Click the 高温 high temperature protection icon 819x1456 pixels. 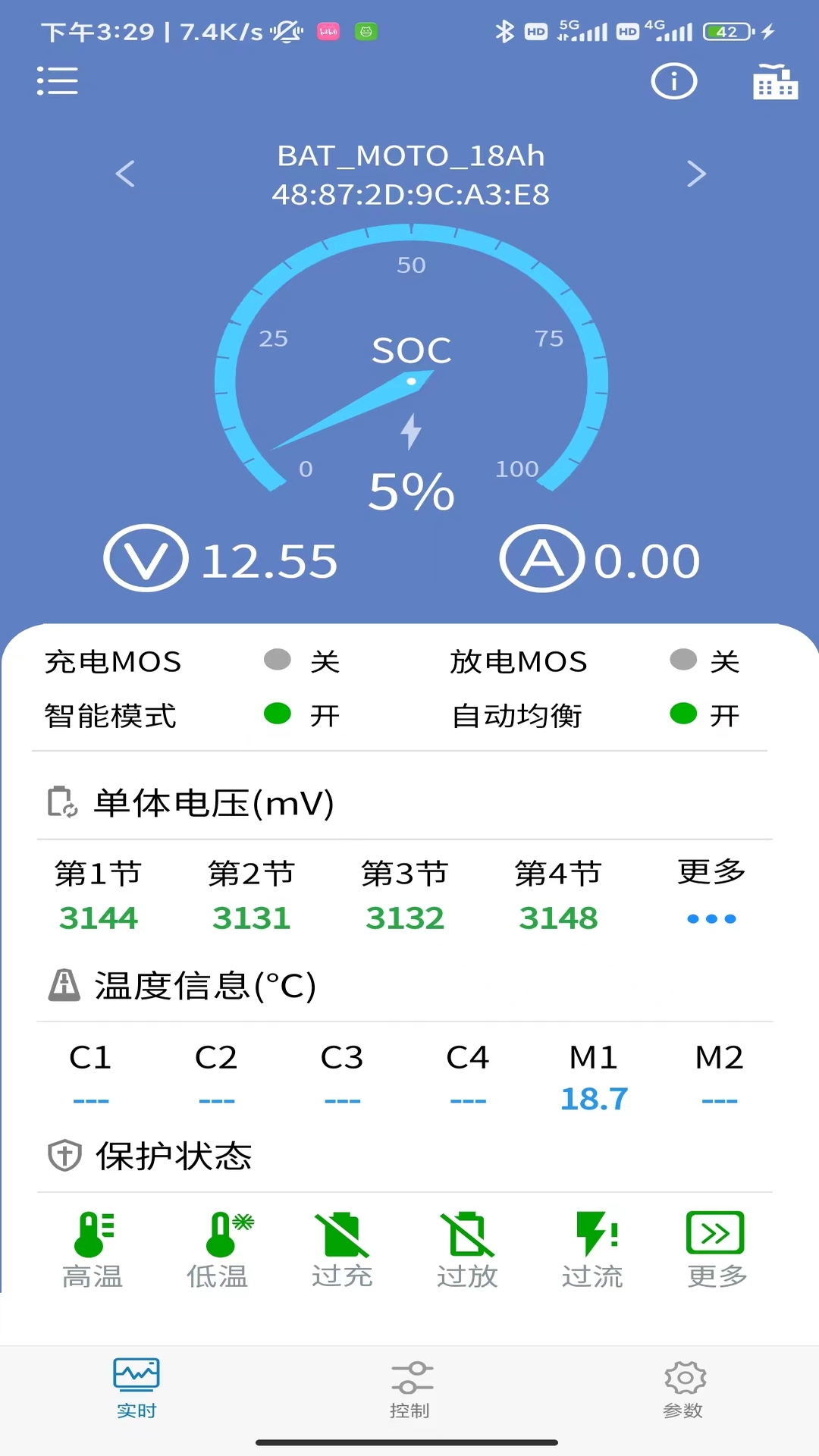tap(92, 1234)
